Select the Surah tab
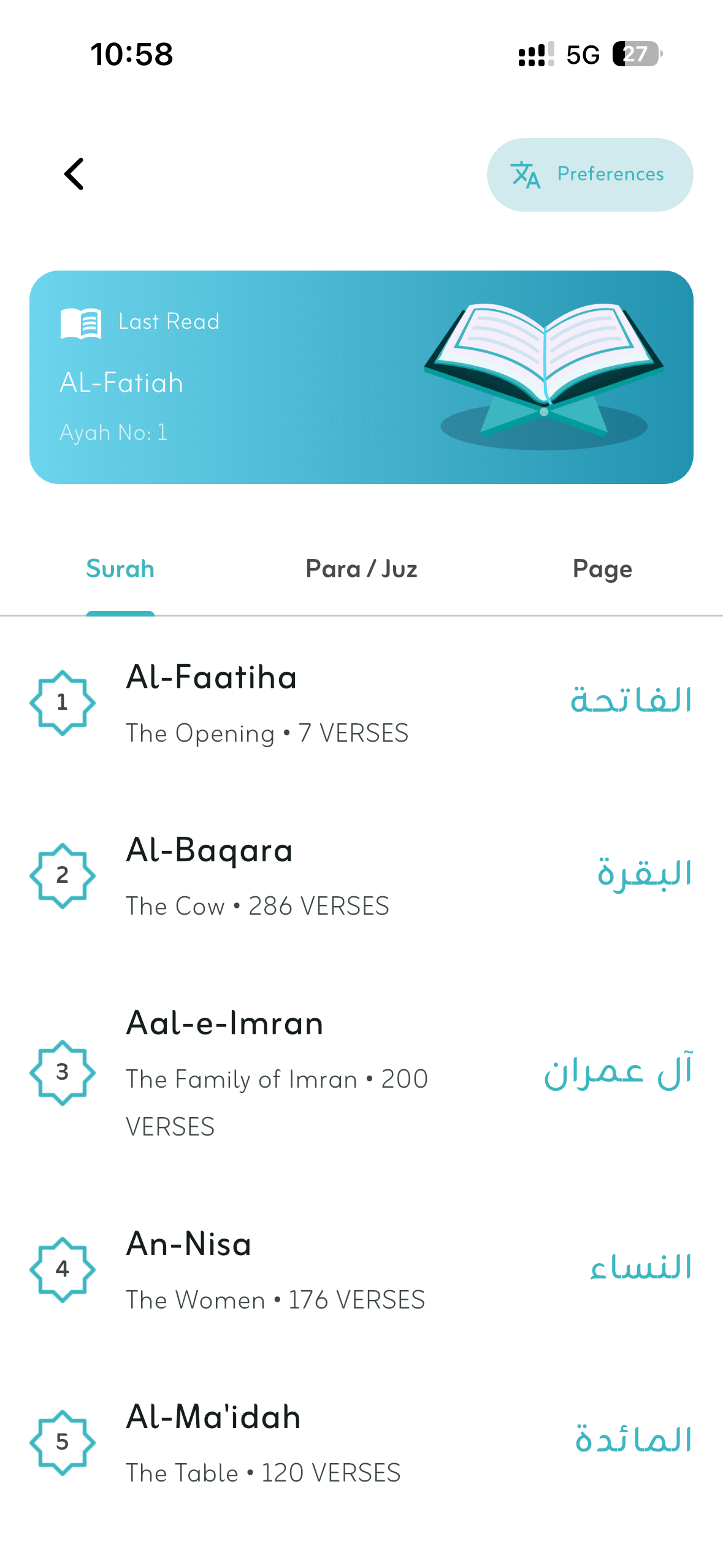 click(x=120, y=569)
